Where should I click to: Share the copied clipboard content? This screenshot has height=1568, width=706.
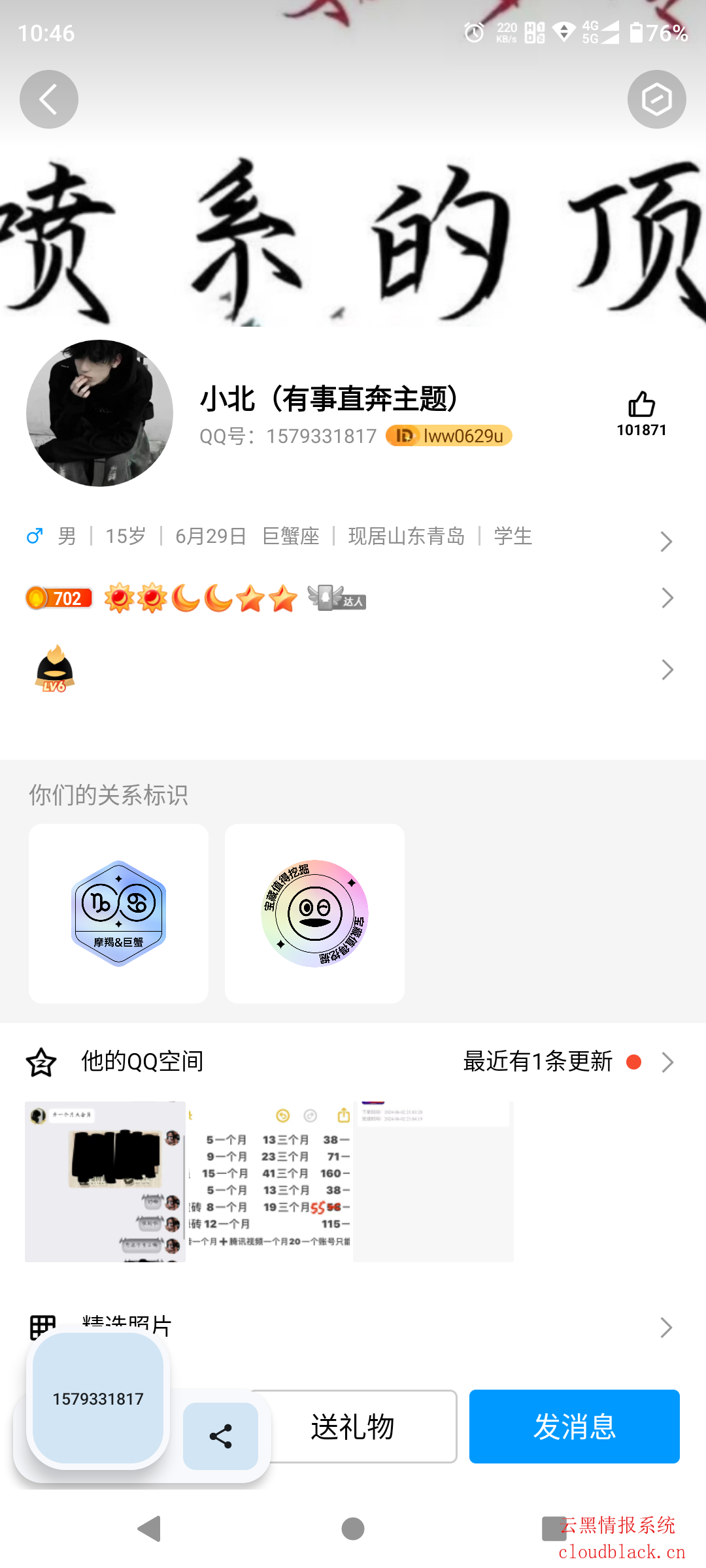tap(220, 1436)
